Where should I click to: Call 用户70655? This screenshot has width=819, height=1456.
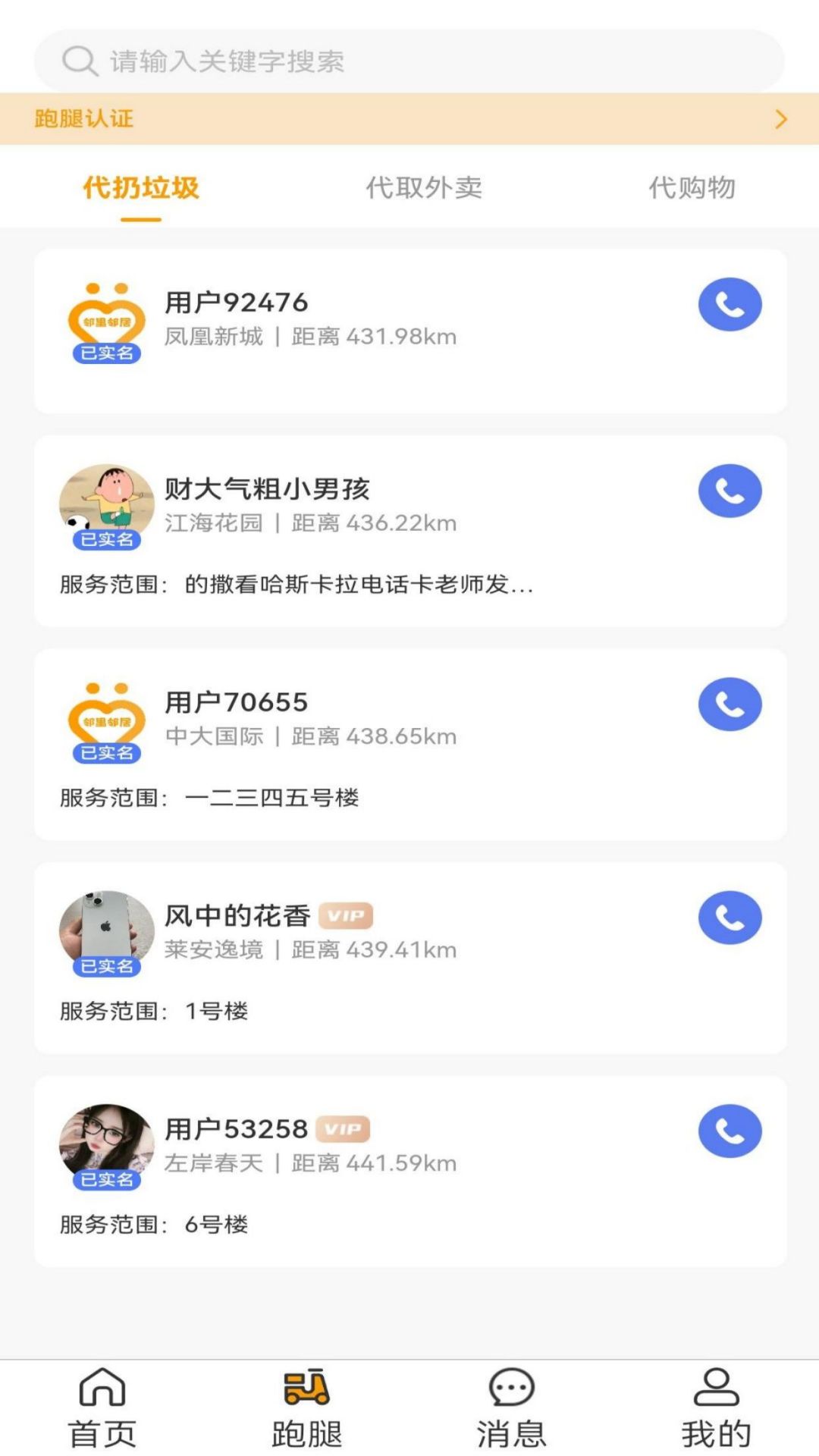(730, 704)
